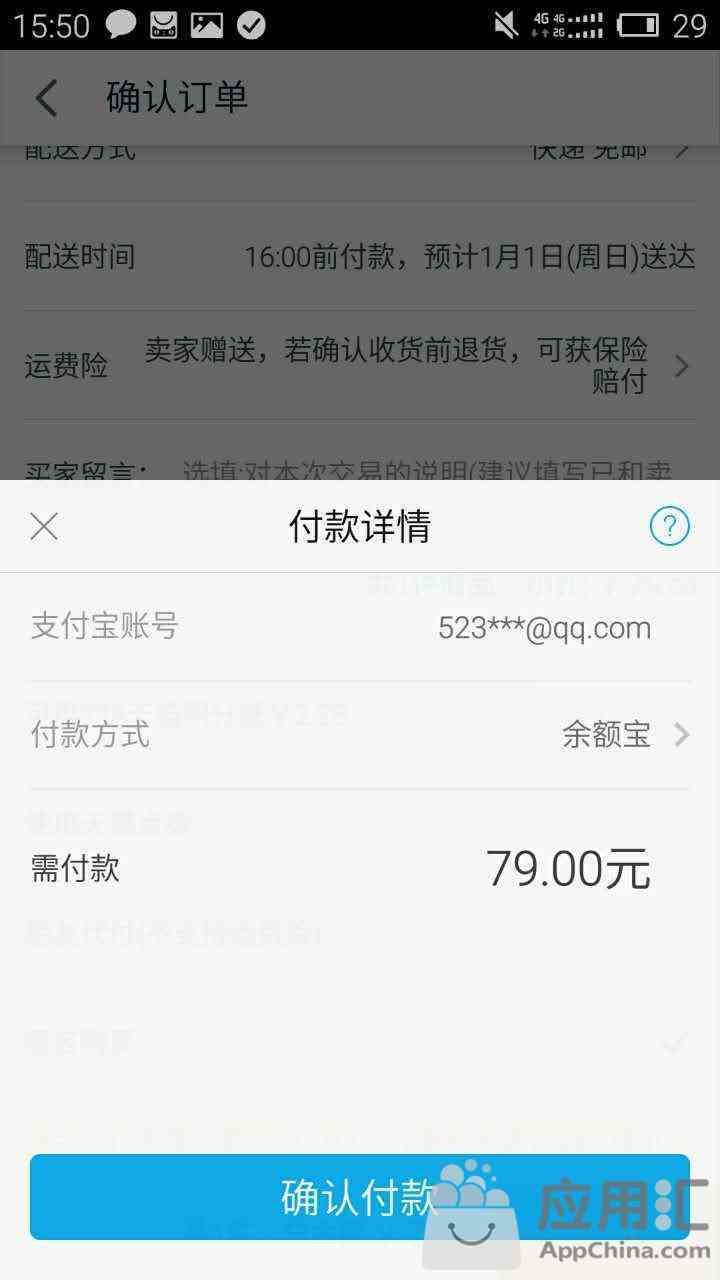Go back from the 确认订单 page
Screen dimensions: 720x1280
click(46, 98)
